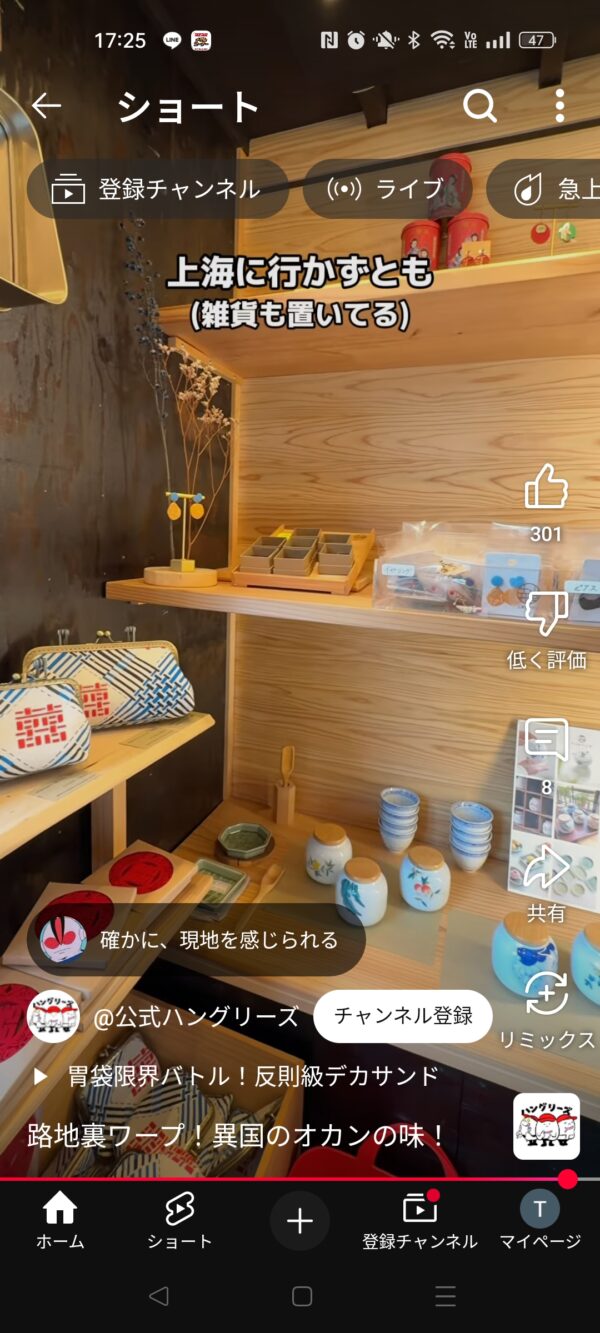Open the three-dot overflow menu
600x1333 pixels.
559,106
